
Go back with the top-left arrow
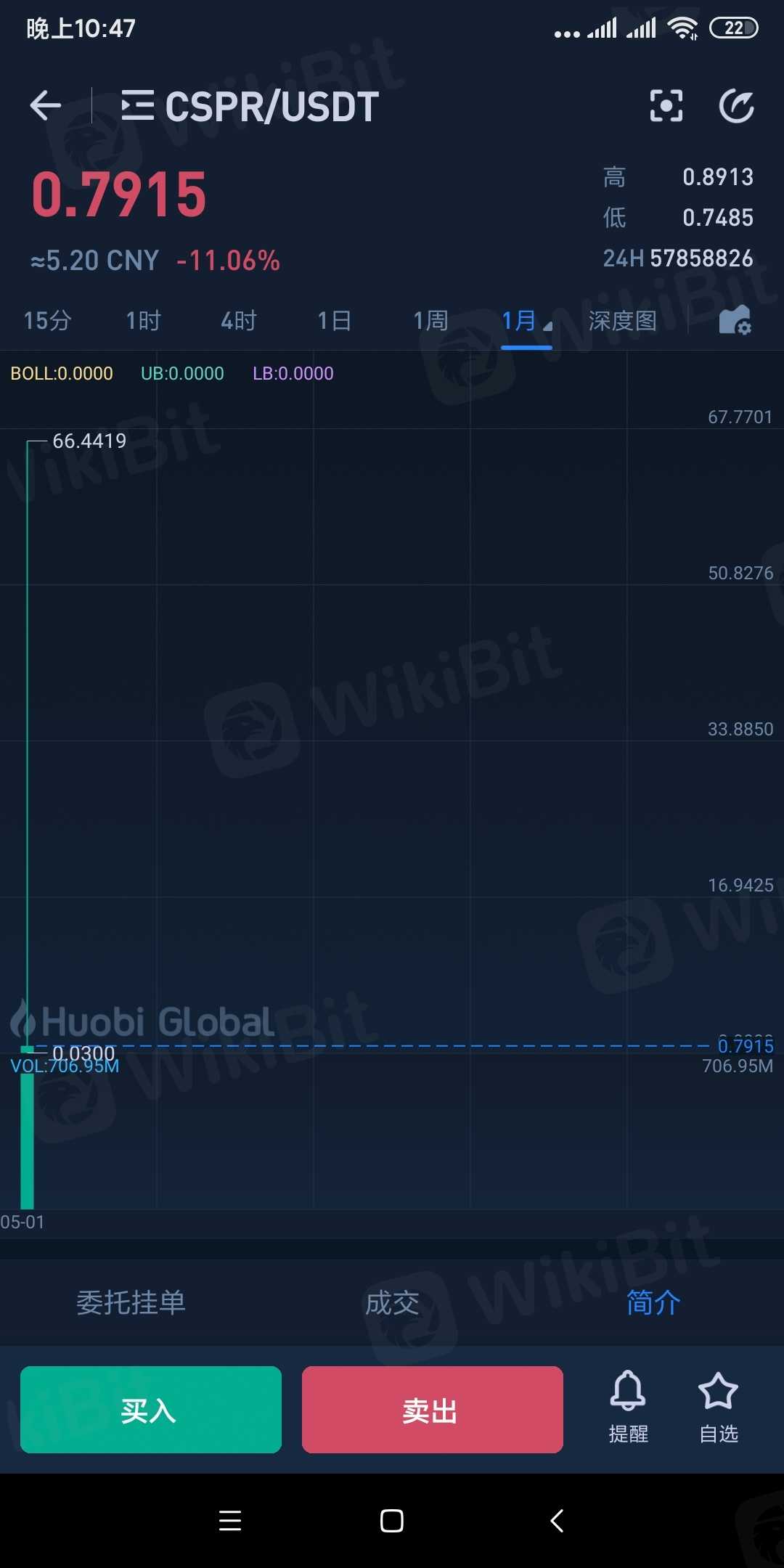pyautogui.click(x=45, y=106)
